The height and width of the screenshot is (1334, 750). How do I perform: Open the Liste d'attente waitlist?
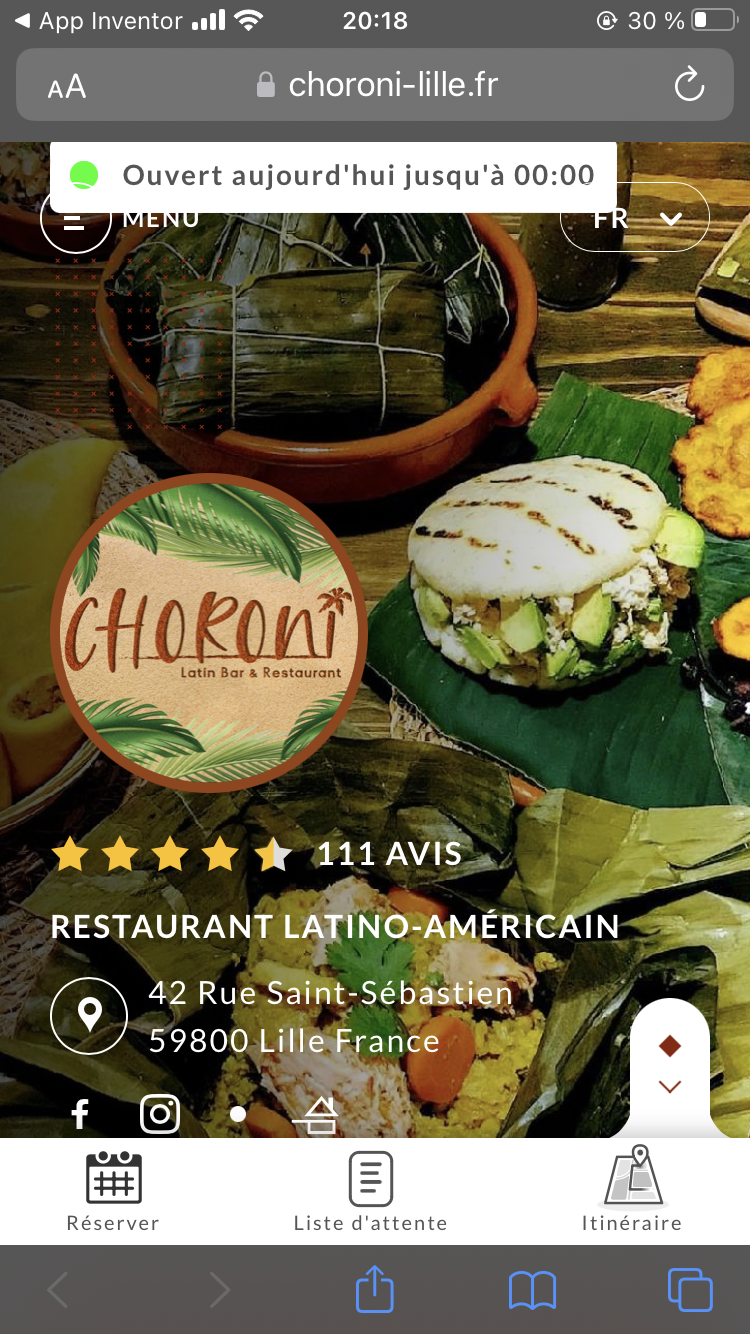(x=370, y=1192)
